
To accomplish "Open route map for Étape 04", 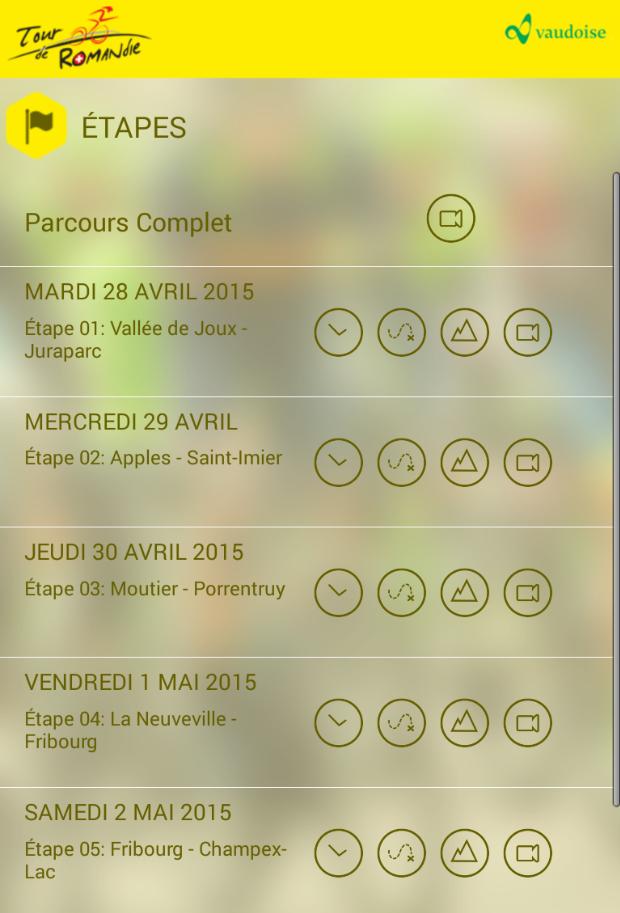I will coord(401,723).
